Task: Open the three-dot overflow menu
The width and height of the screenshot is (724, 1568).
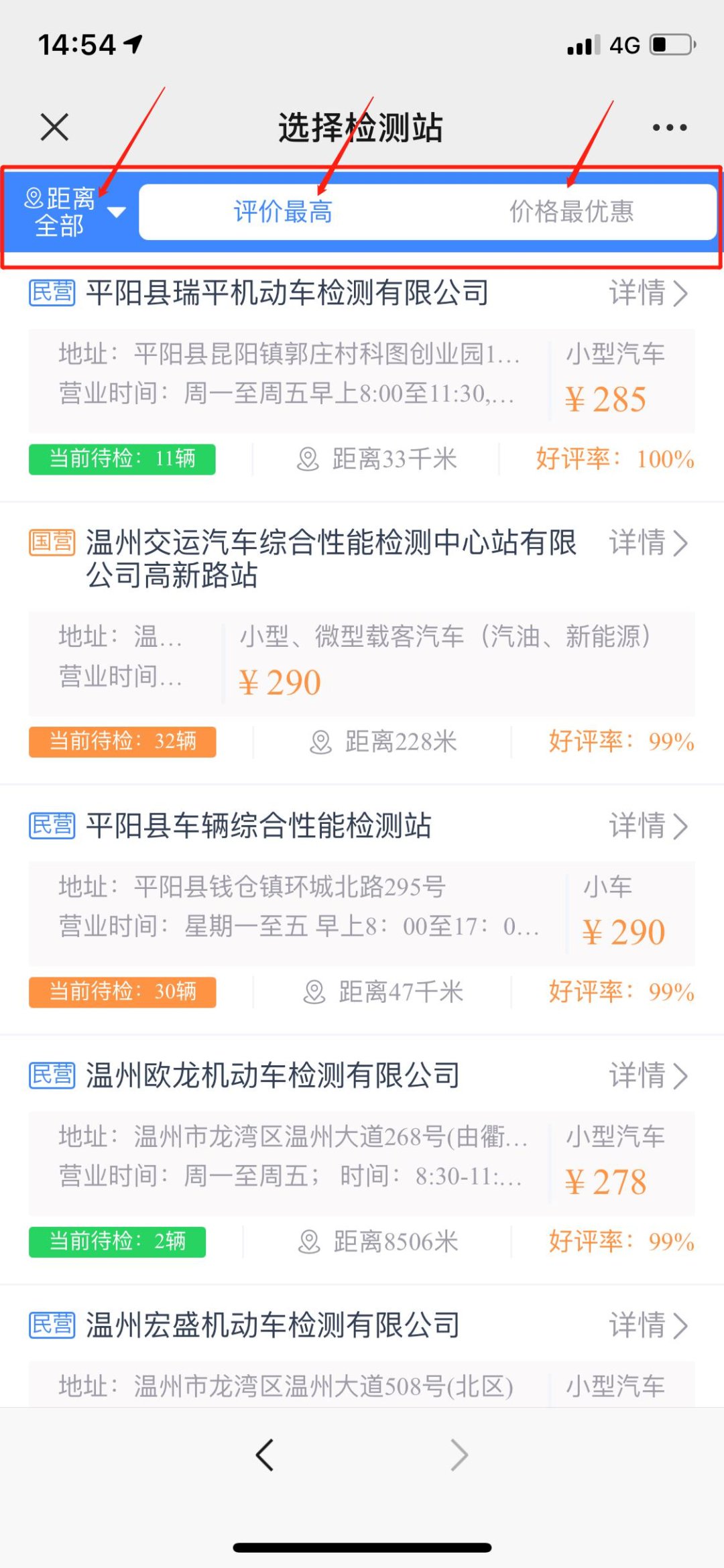Action: point(669,127)
